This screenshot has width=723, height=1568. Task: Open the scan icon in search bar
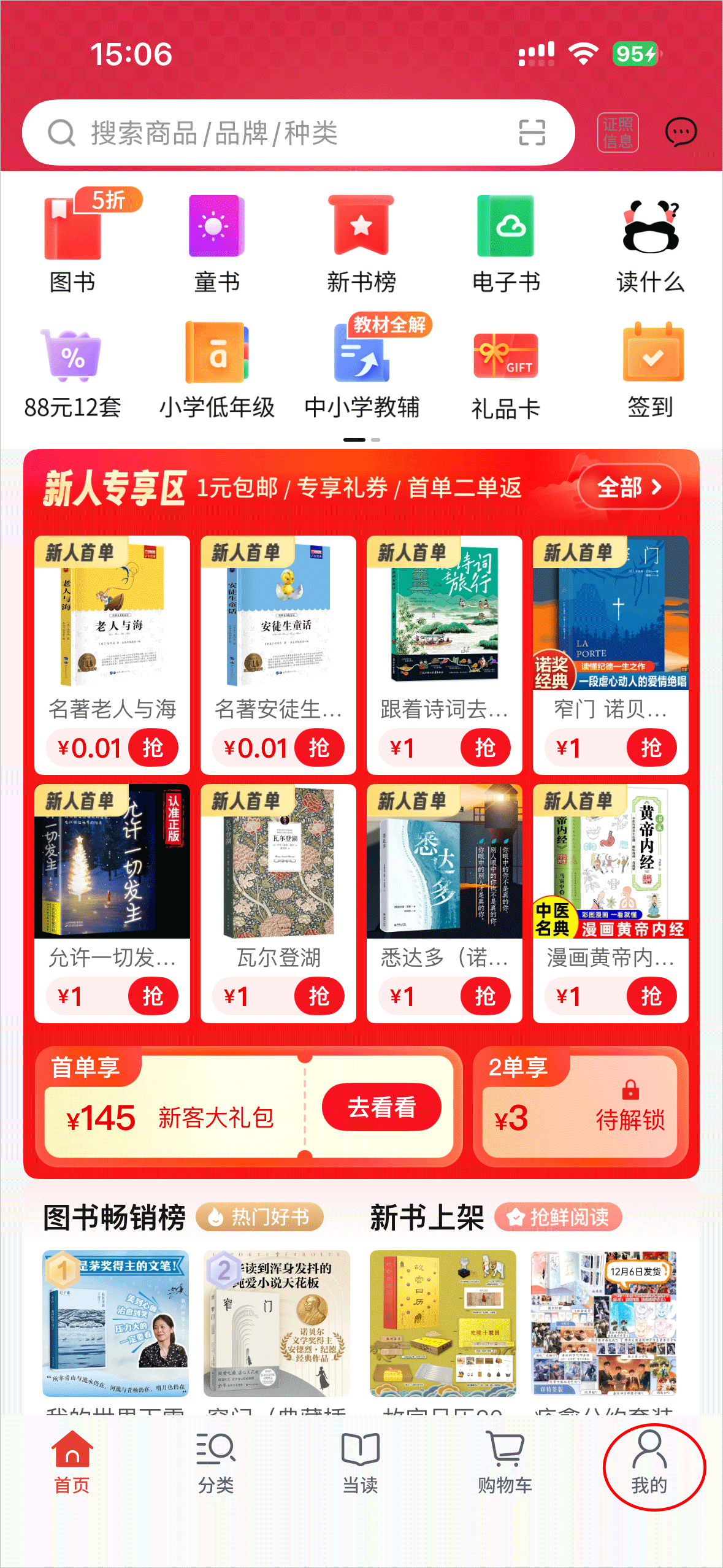click(x=532, y=133)
